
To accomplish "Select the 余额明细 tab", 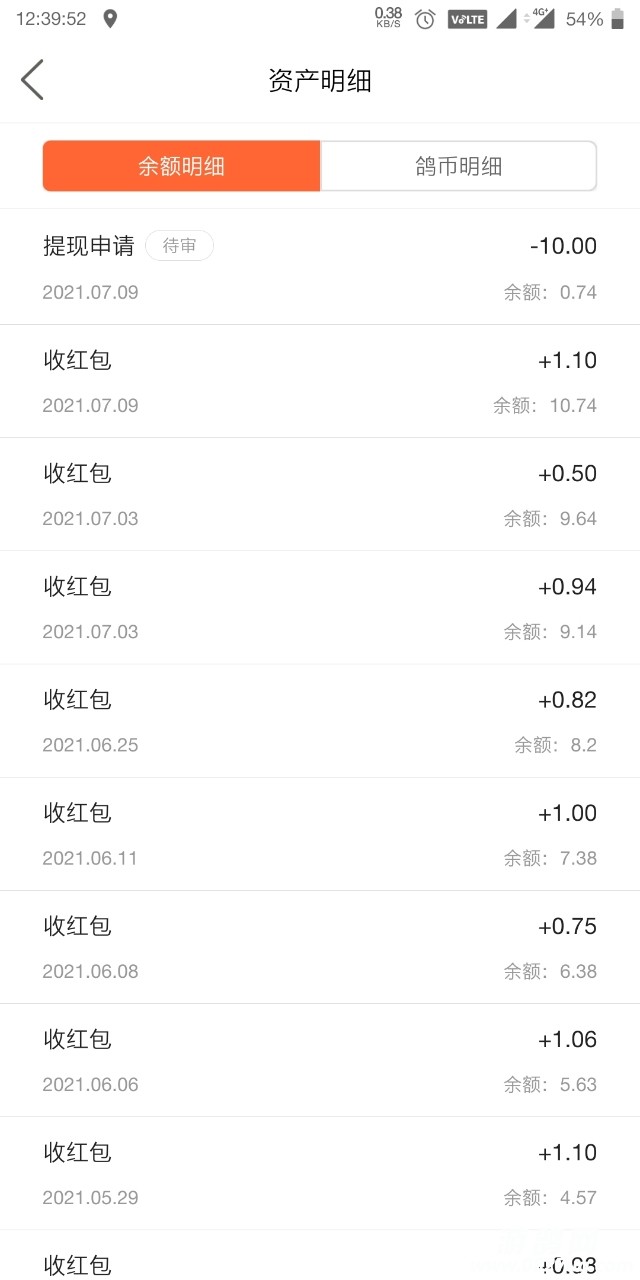I will [x=181, y=166].
